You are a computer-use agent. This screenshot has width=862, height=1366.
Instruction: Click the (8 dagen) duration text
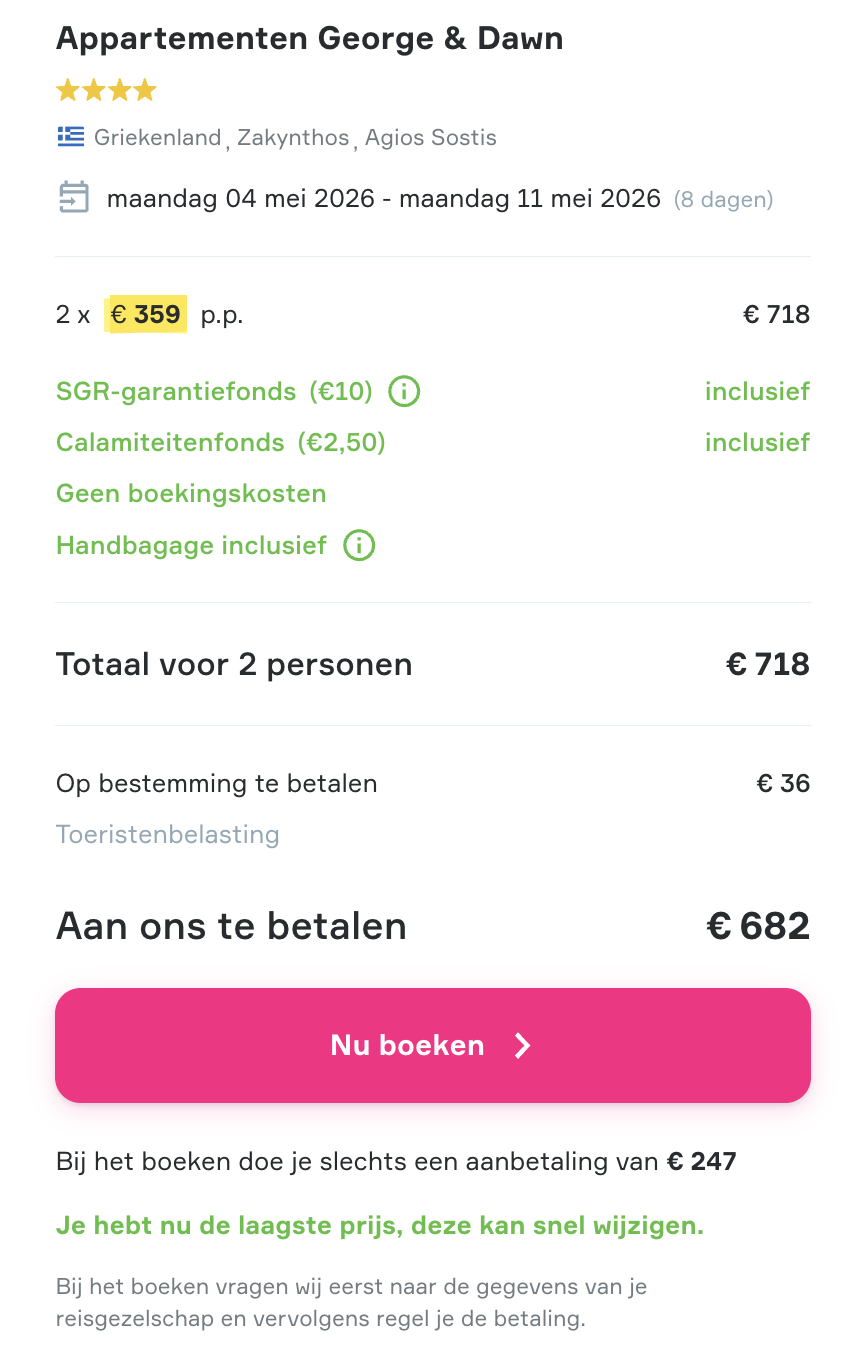pyautogui.click(x=723, y=199)
